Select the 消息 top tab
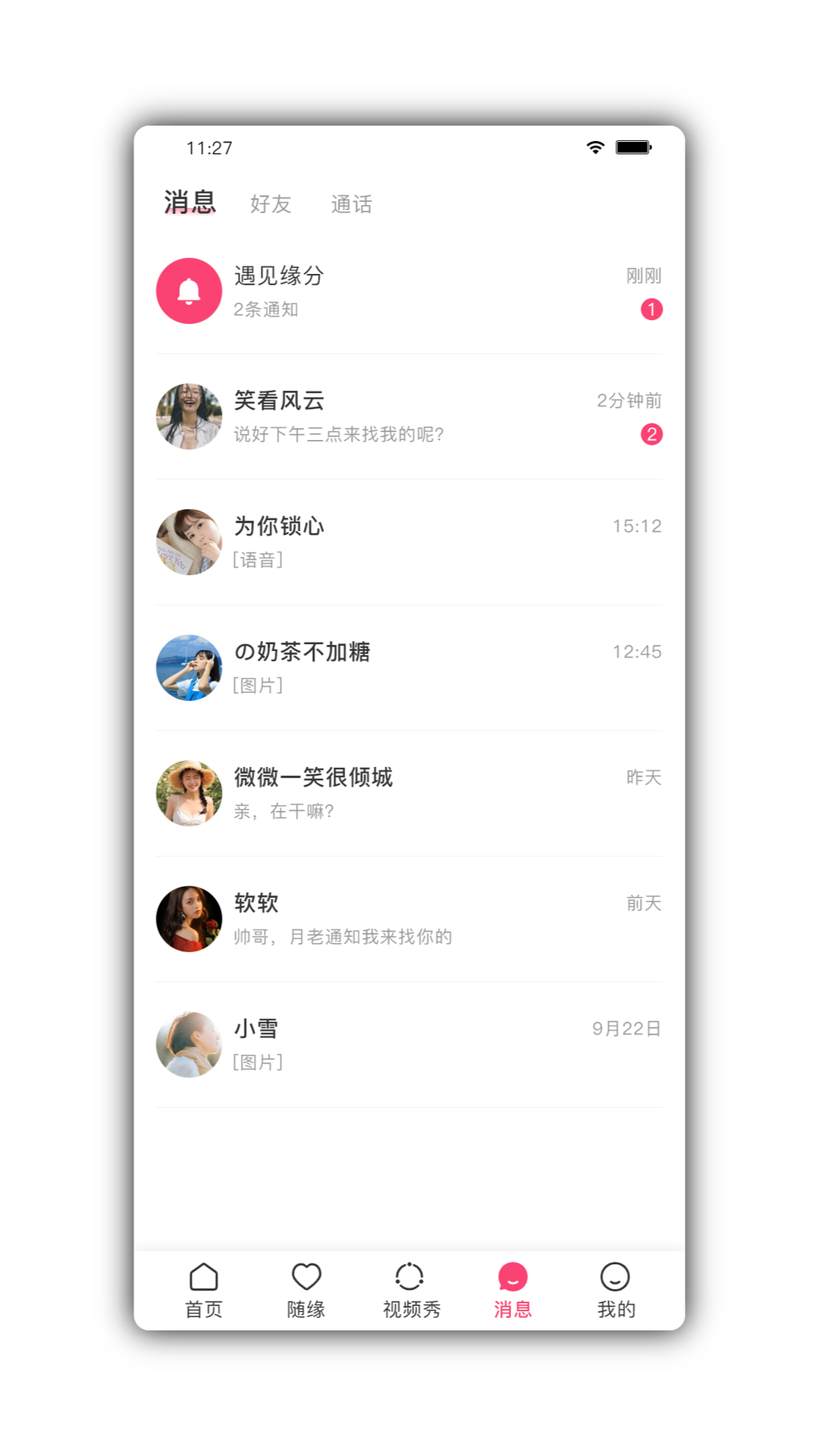819x1456 pixels. [190, 203]
